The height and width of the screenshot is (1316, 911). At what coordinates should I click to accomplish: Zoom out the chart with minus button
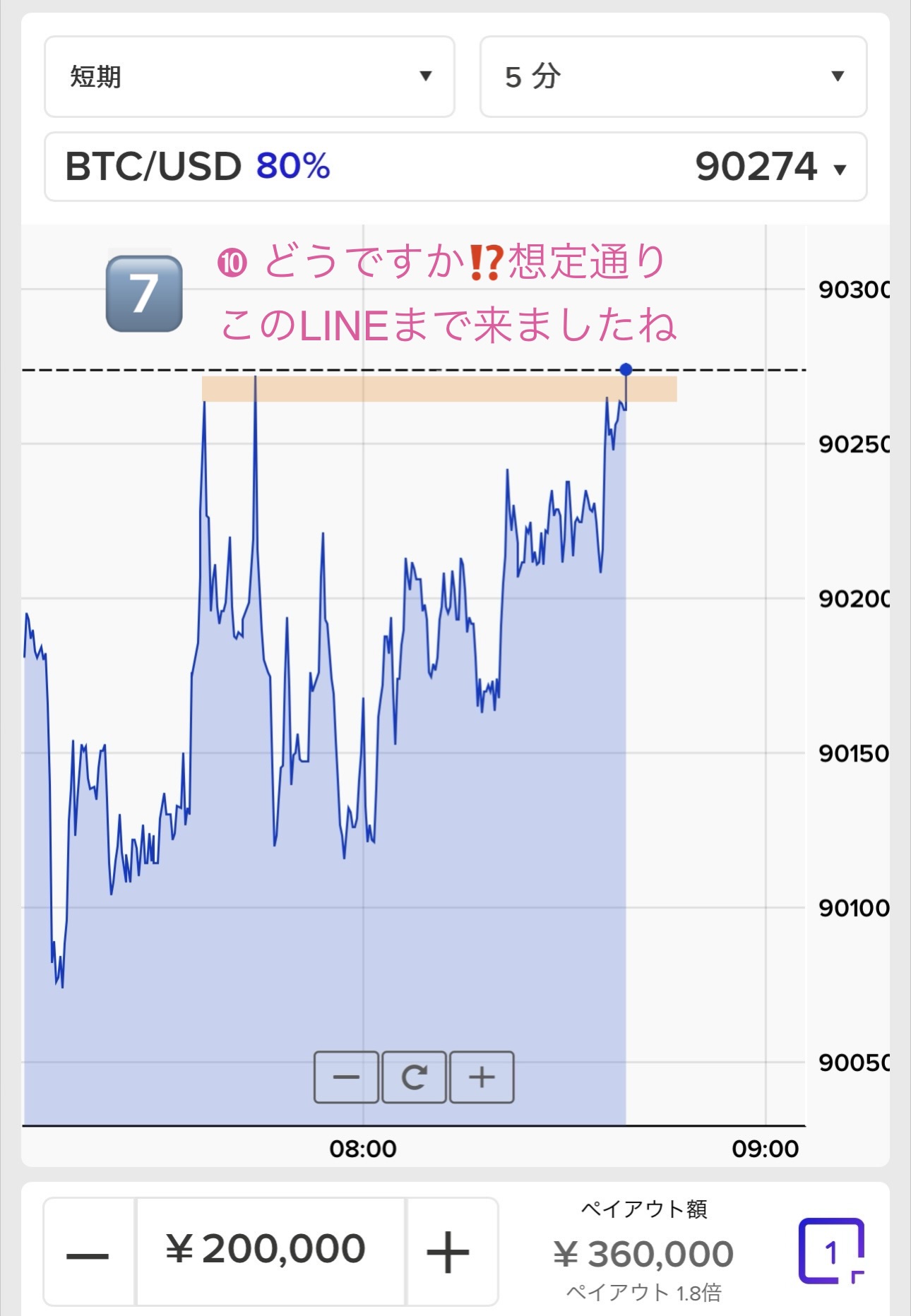pos(346,1077)
